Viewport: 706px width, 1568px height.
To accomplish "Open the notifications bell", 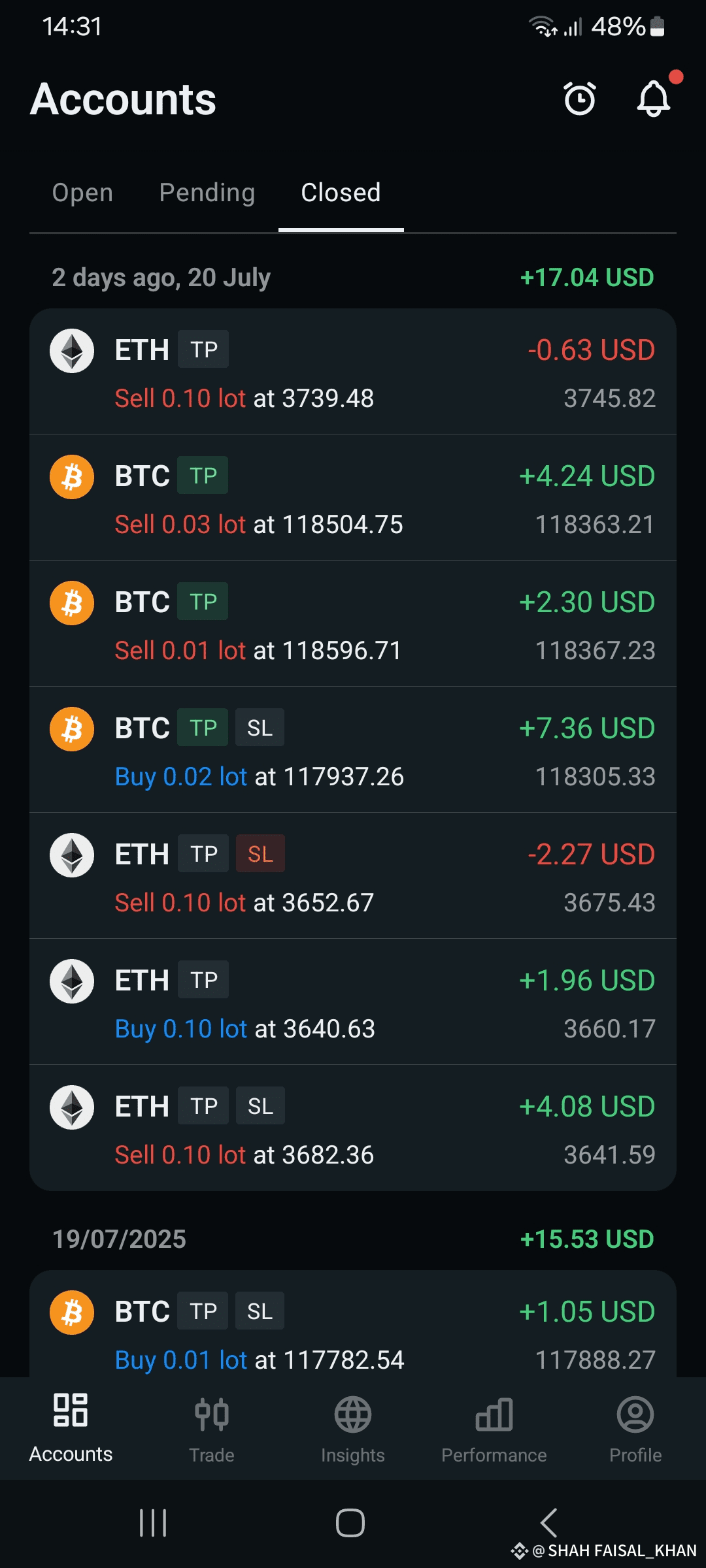I will click(x=654, y=99).
